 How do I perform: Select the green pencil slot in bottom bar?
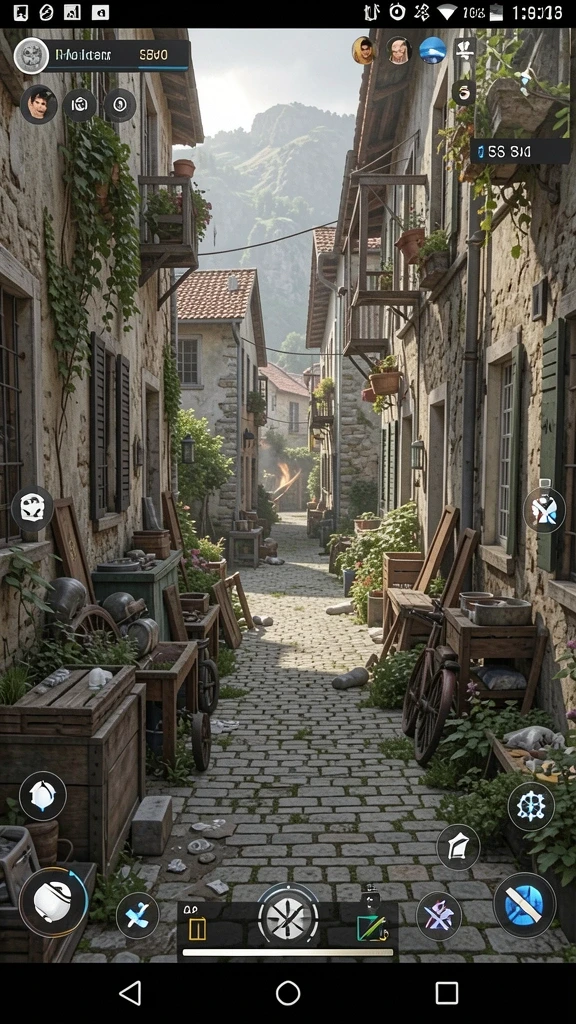click(x=372, y=928)
